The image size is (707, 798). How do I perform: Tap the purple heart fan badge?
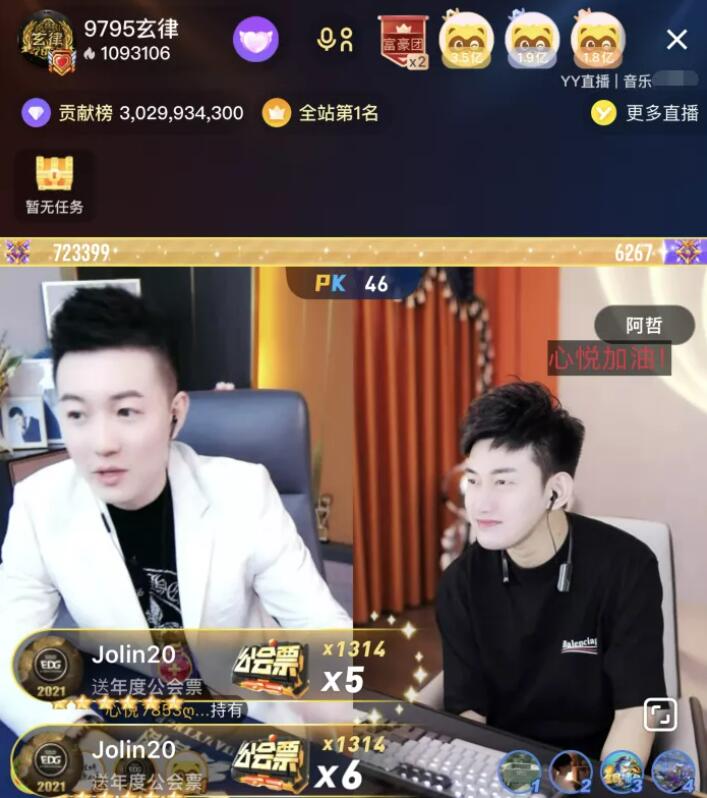click(256, 40)
